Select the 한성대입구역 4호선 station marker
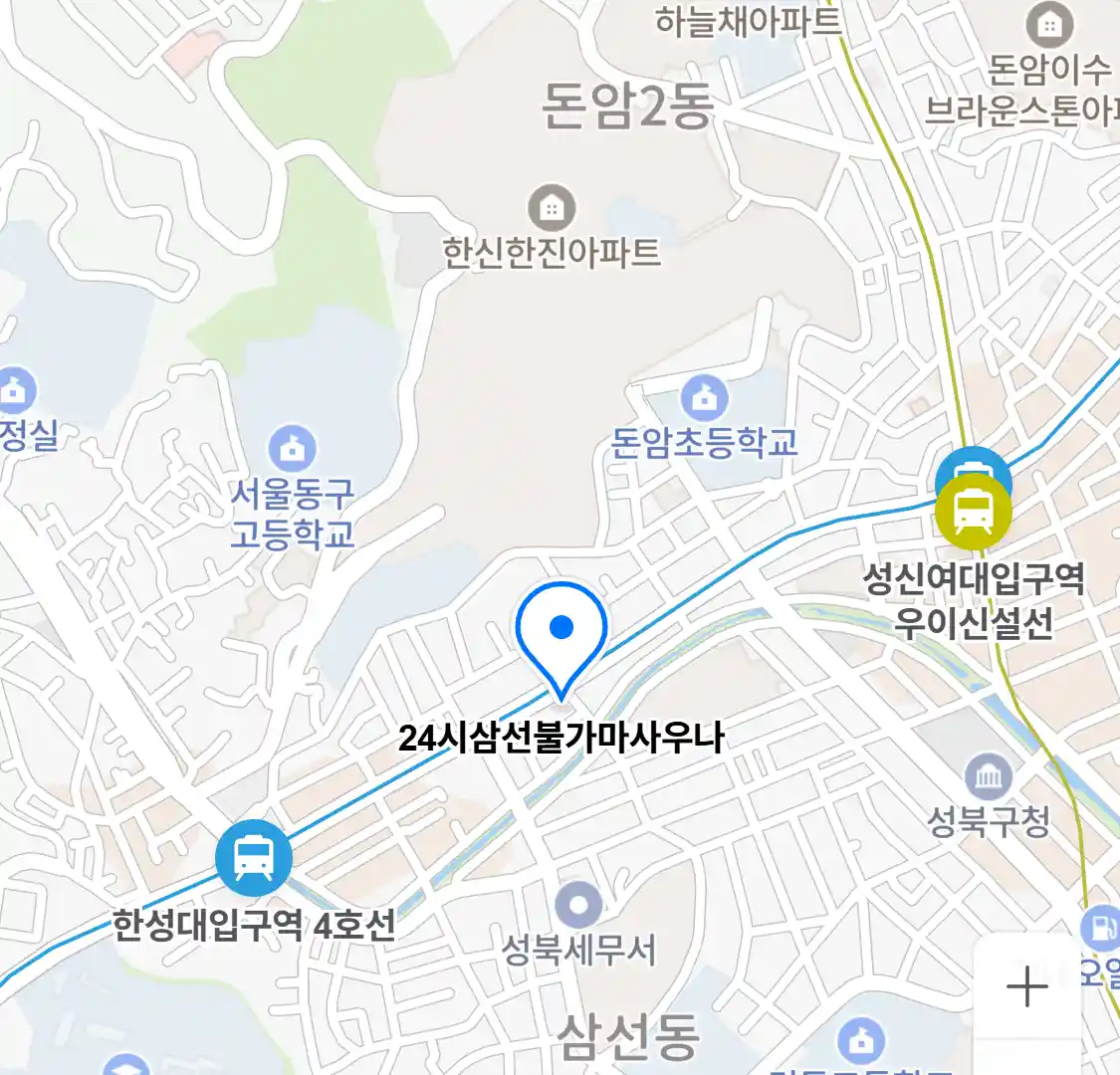This screenshot has width=1120, height=1075. [x=254, y=858]
